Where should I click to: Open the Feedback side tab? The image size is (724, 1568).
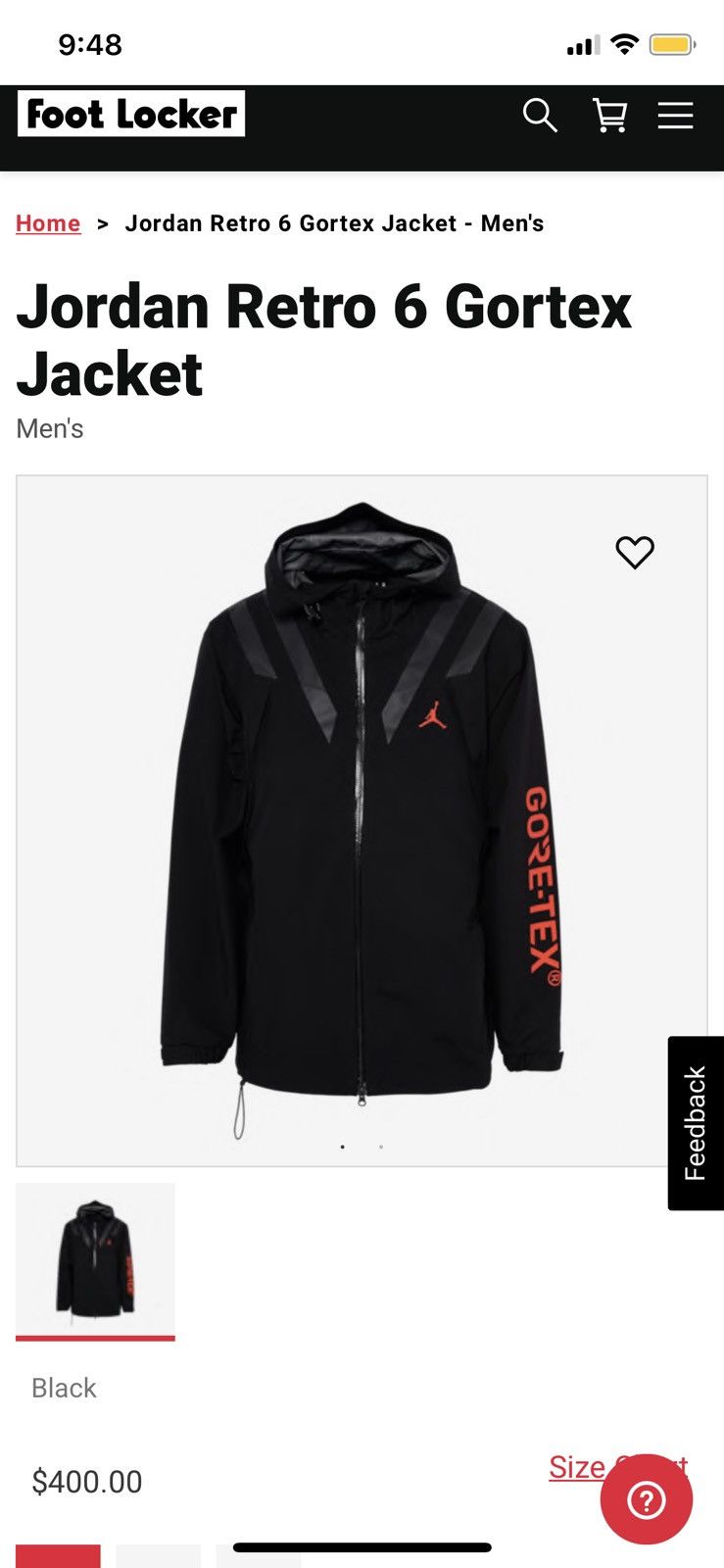696,1123
